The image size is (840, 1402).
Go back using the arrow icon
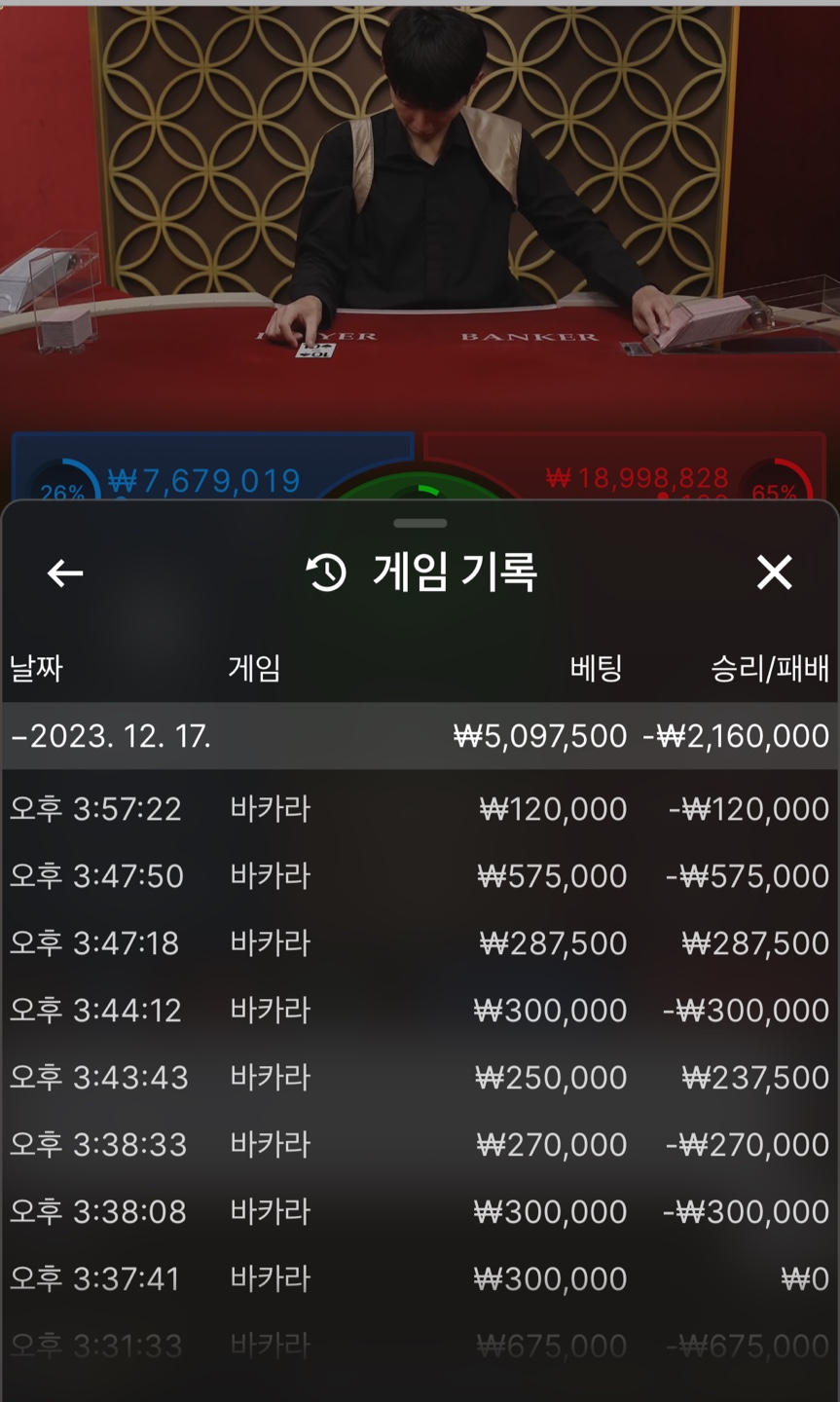point(65,573)
